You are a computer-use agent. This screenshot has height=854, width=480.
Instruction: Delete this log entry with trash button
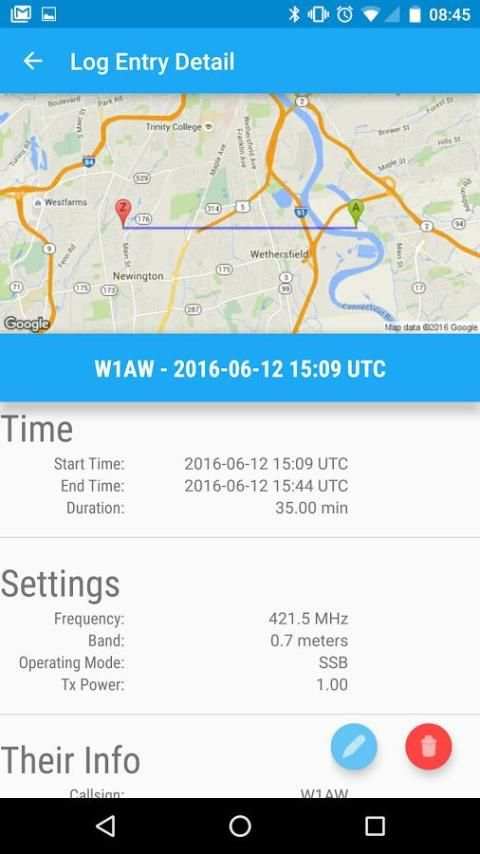429,746
